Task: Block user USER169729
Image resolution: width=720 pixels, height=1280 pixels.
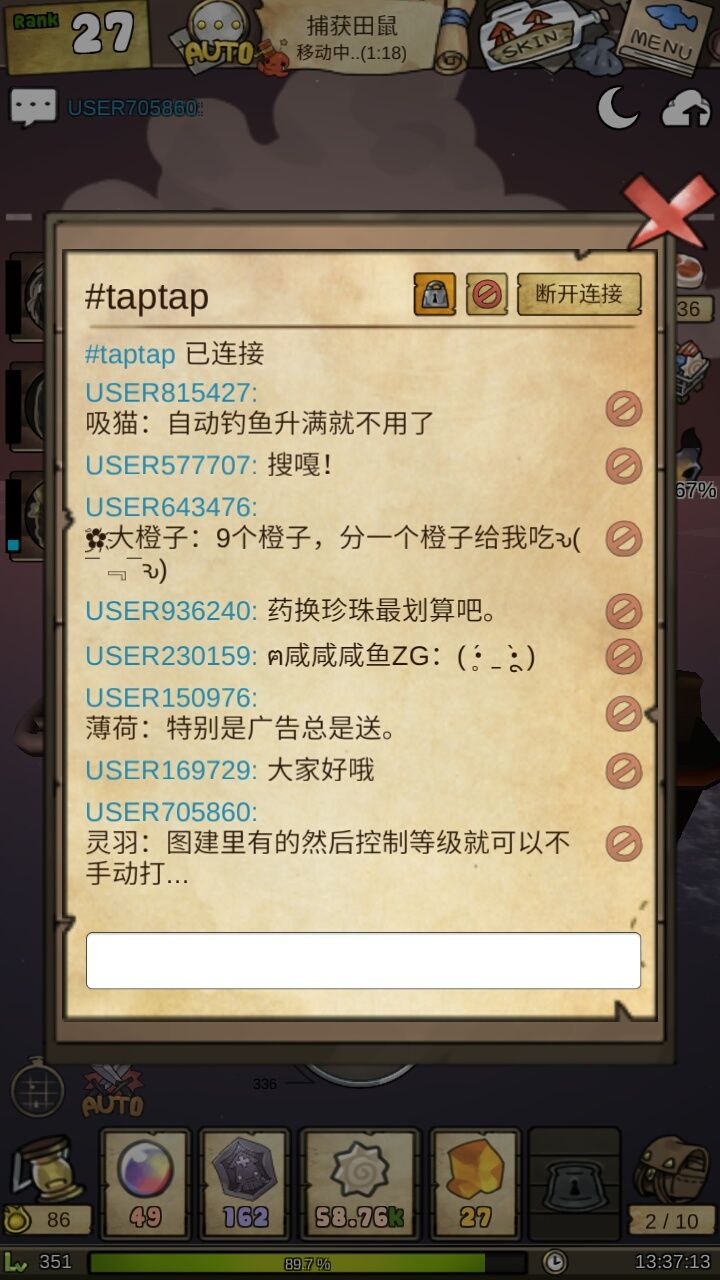Action: 624,771
